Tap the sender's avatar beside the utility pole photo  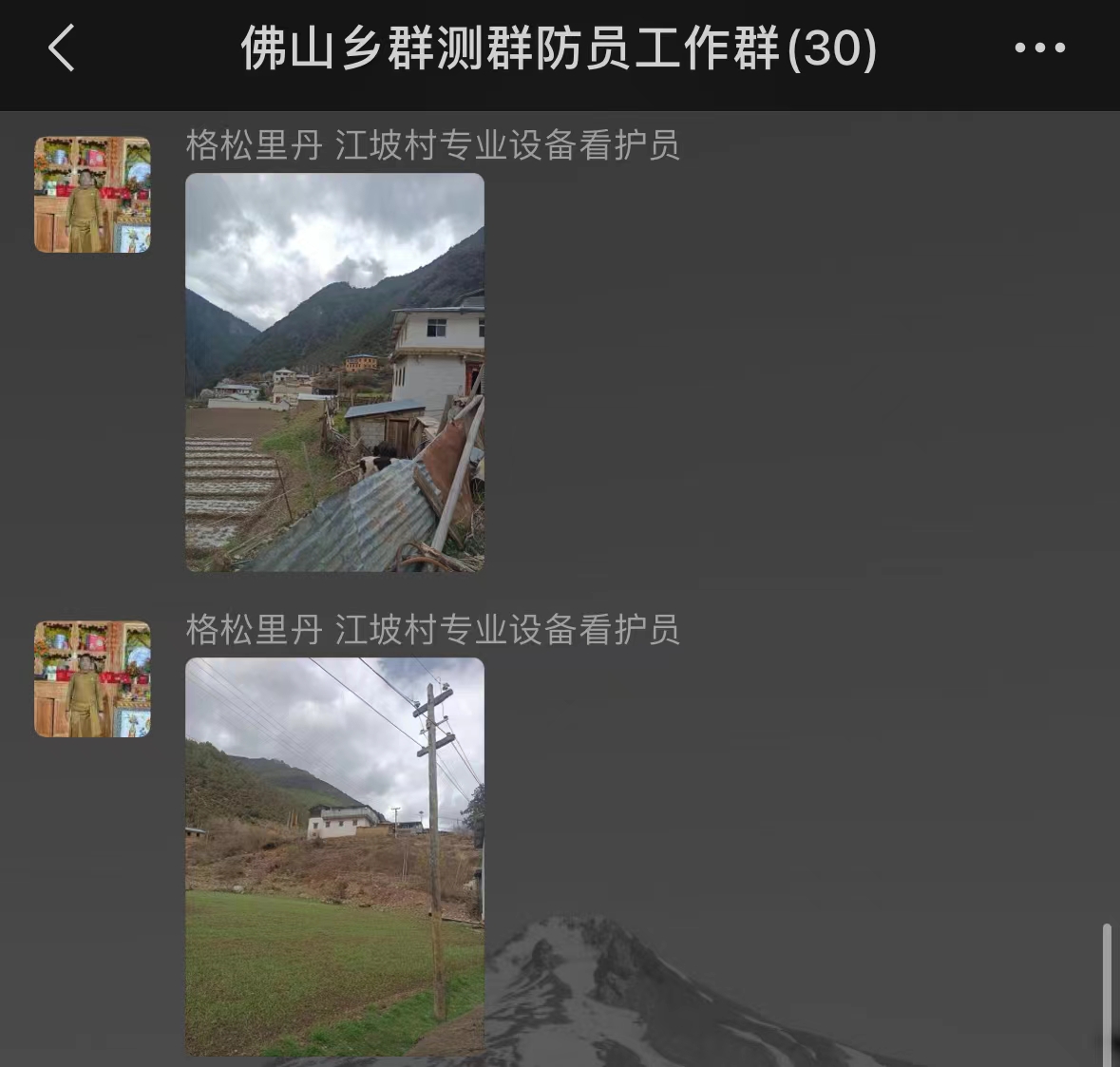coord(92,679)
